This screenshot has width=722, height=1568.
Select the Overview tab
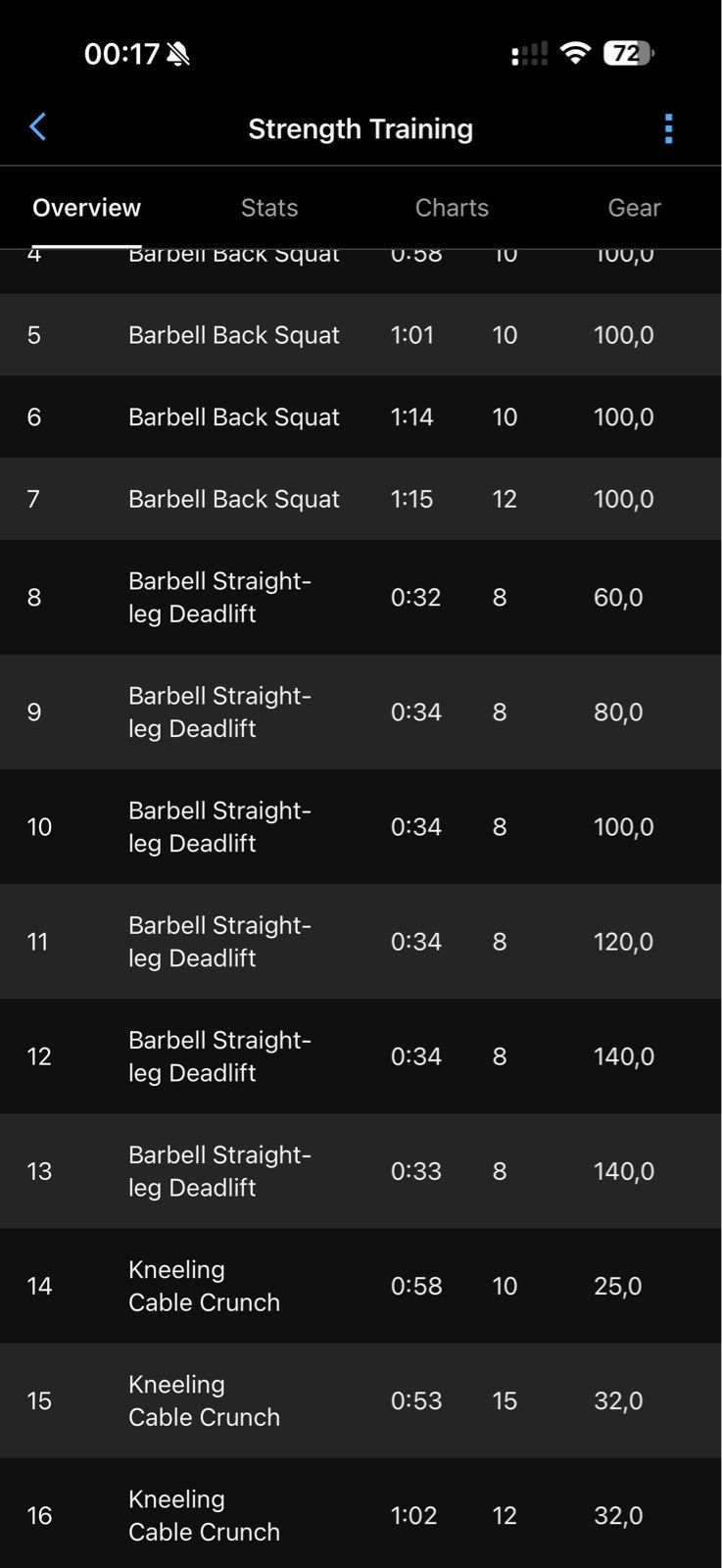[86, 208]
